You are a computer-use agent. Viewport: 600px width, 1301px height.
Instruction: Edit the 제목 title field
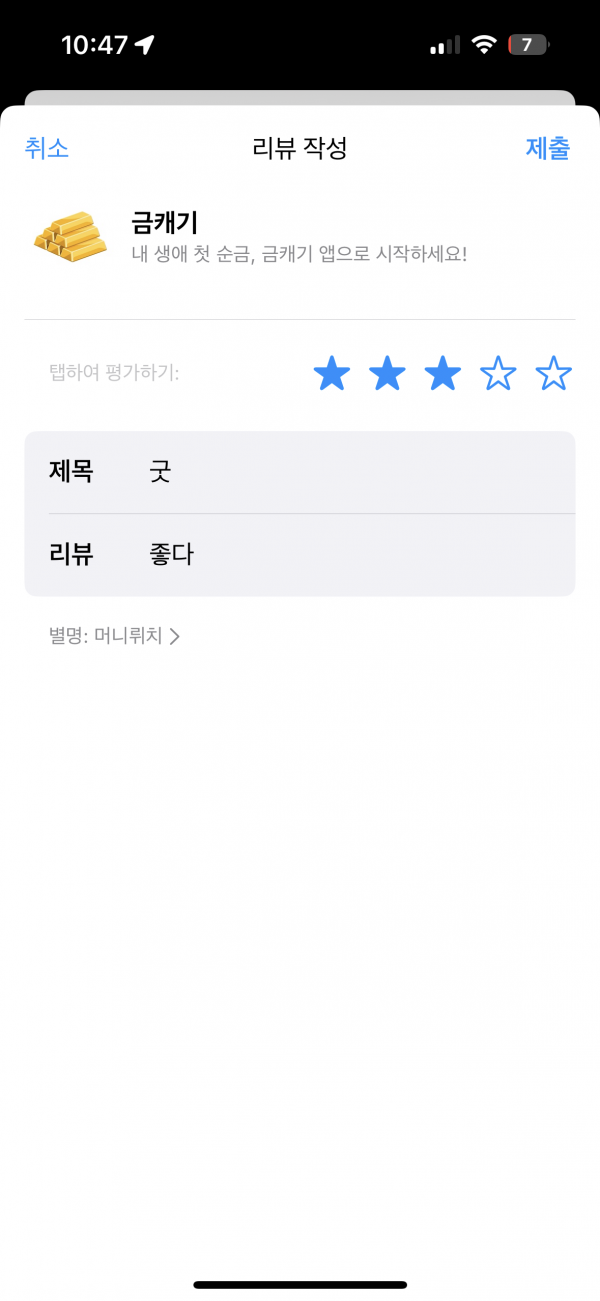tap(300, 472)
